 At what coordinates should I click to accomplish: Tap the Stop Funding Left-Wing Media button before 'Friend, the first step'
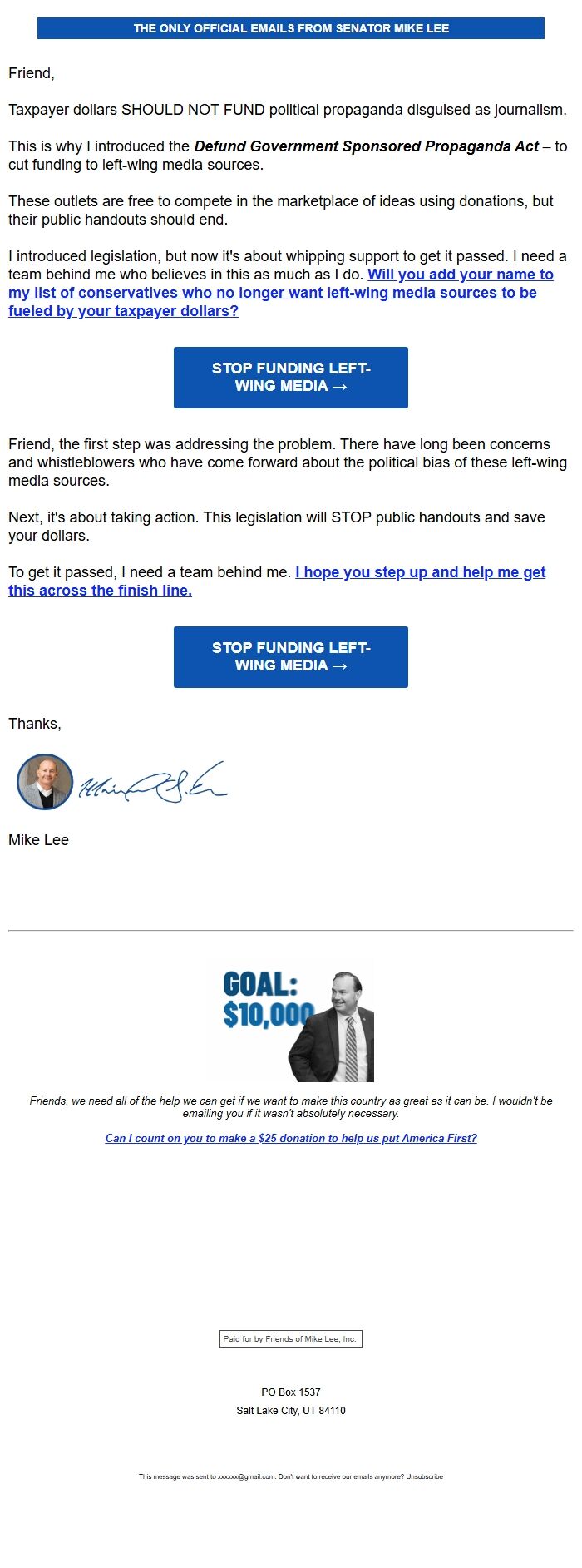coord(290,378)
